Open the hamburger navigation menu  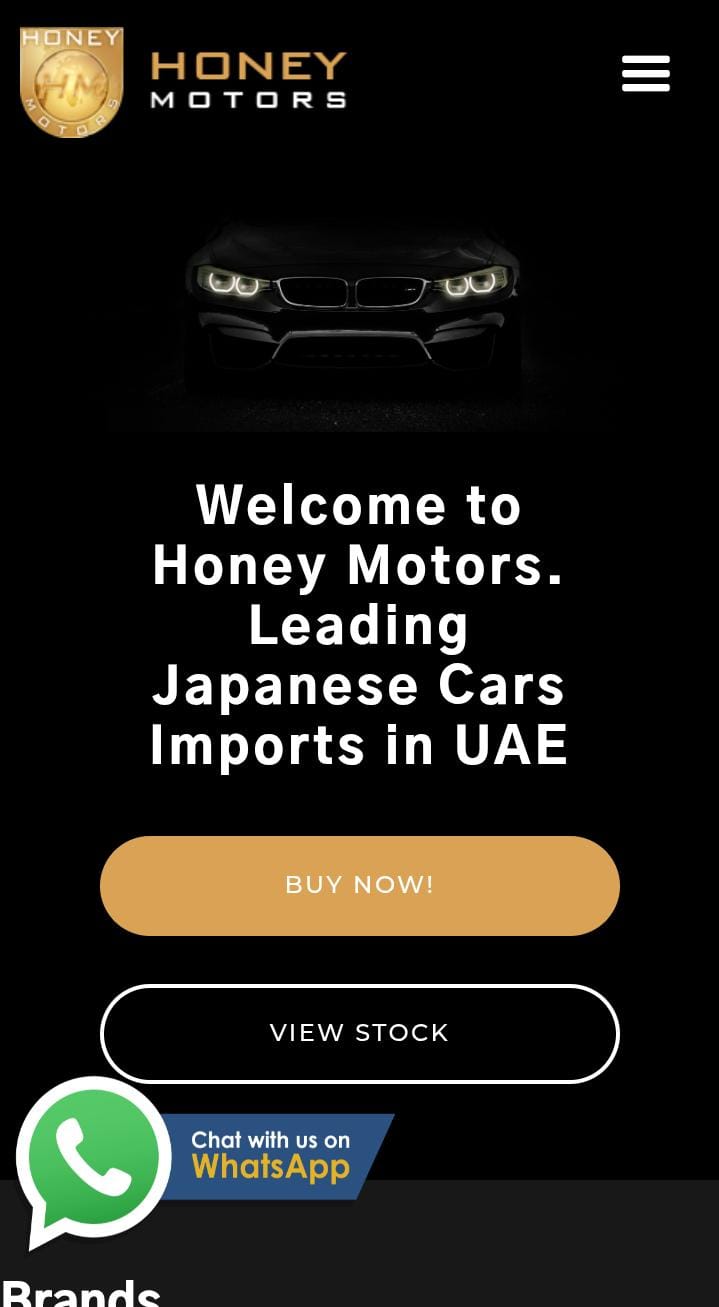(x=645, y=74)
